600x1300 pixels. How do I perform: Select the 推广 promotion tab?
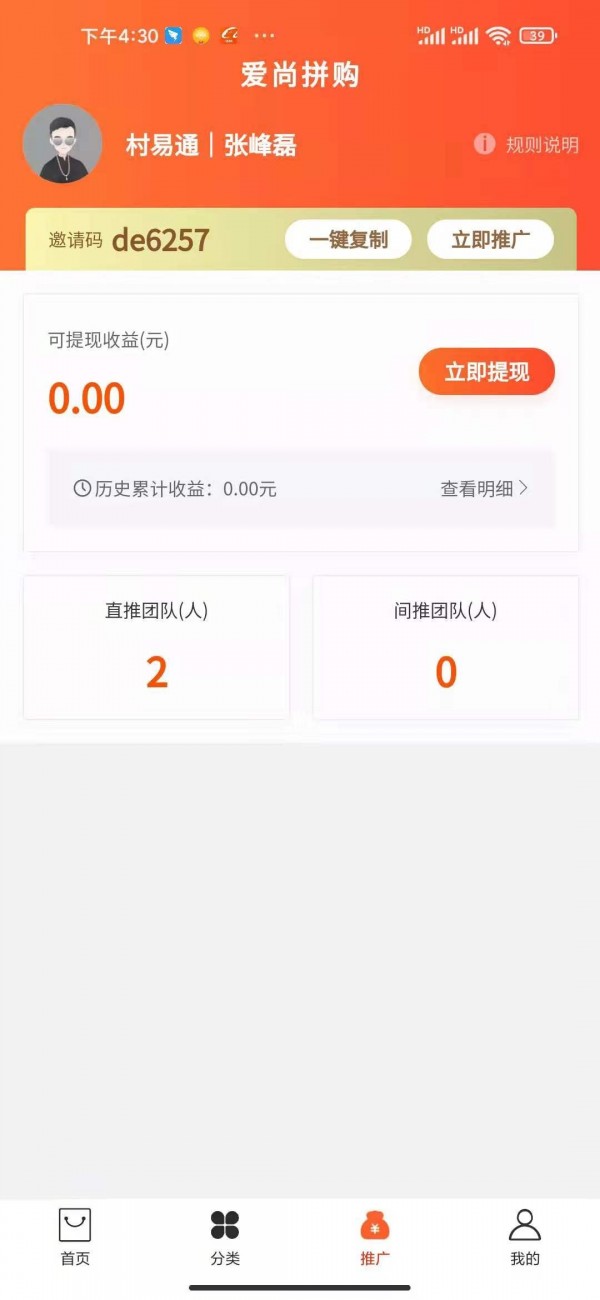[x=375, y=1237]
